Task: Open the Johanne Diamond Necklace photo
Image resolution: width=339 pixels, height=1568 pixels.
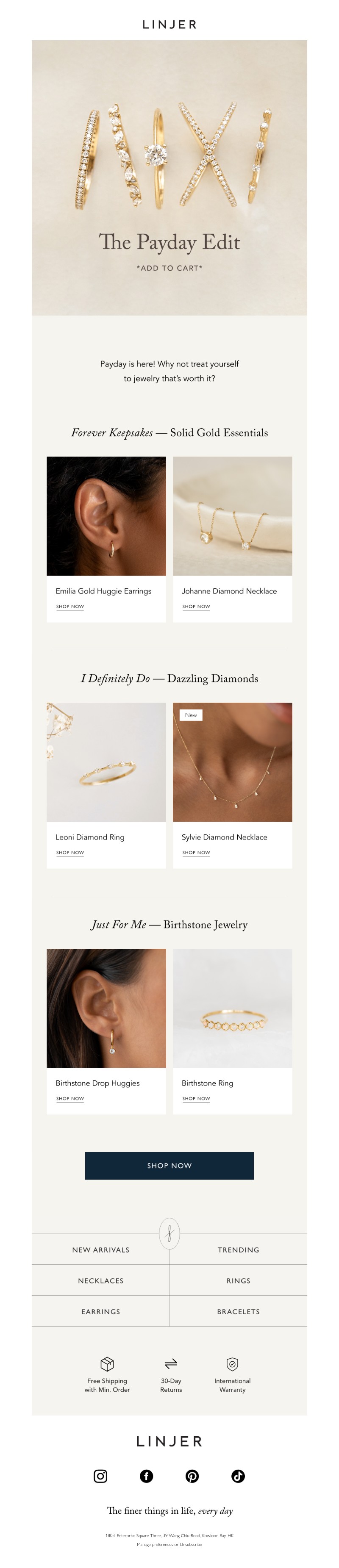Action: [x=232, y=515]
